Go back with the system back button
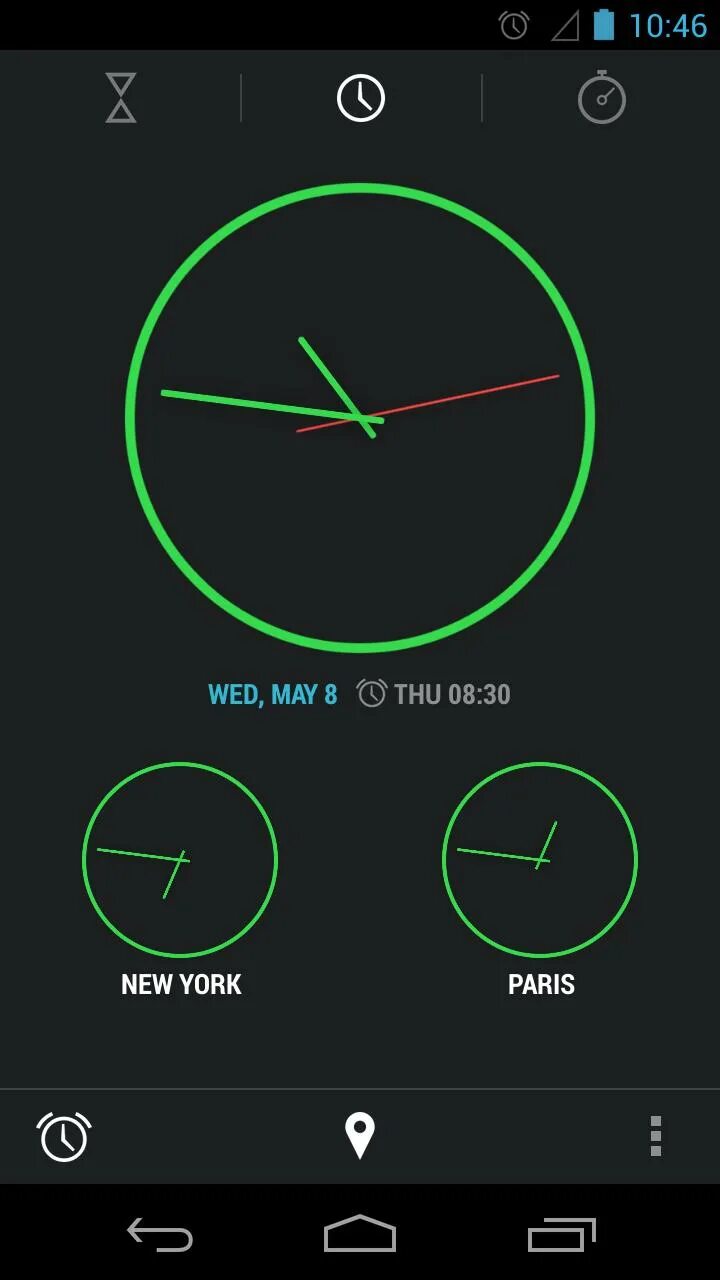 160,1234
